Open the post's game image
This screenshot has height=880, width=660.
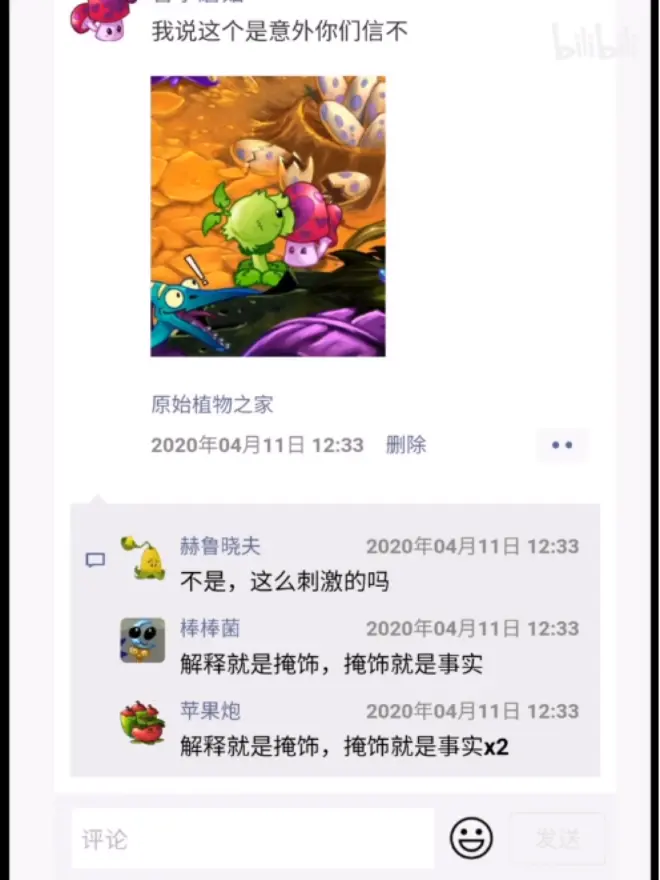click(268, 216)
